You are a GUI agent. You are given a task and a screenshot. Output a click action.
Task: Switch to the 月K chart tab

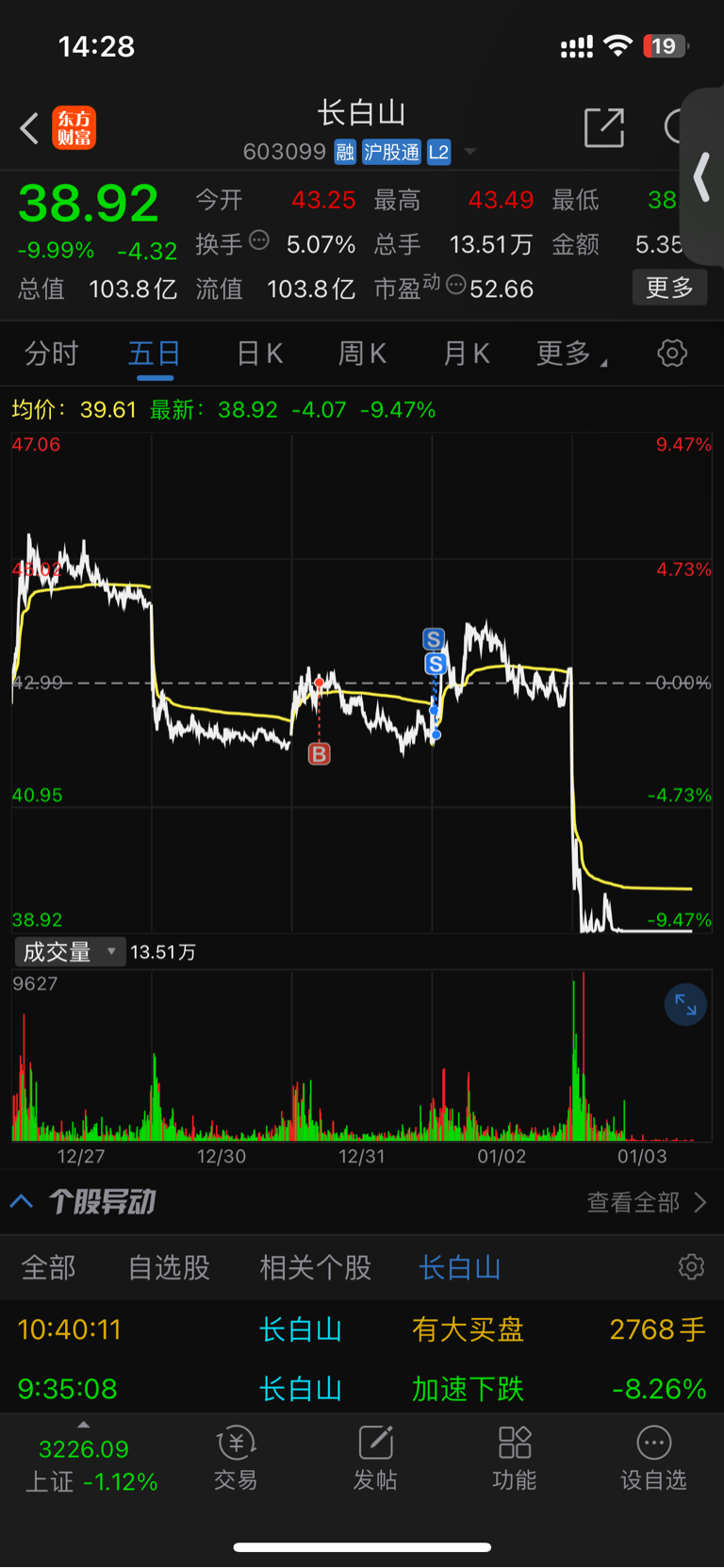click(466, 354)
